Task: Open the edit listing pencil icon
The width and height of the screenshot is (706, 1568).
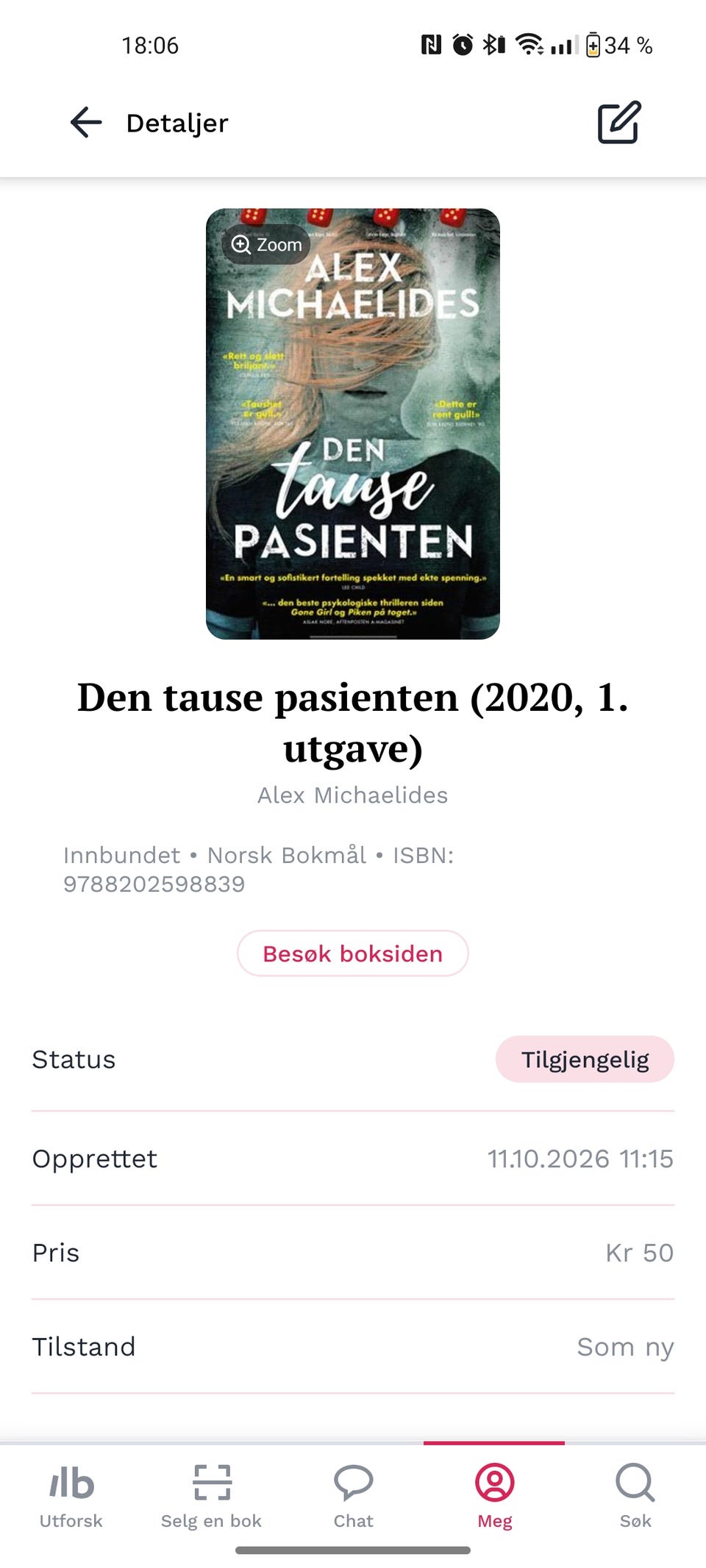Action: (619, 123)
